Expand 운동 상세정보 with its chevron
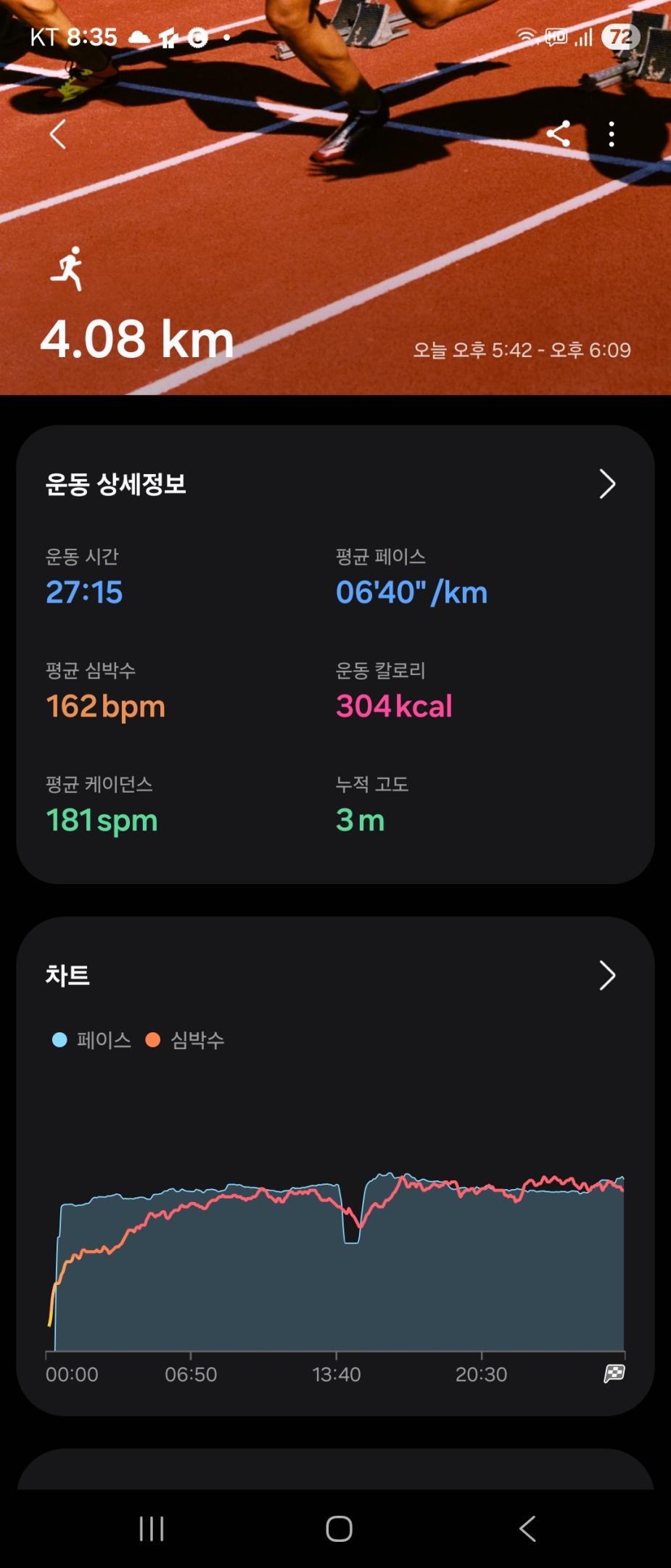 (x=608, y=483)
